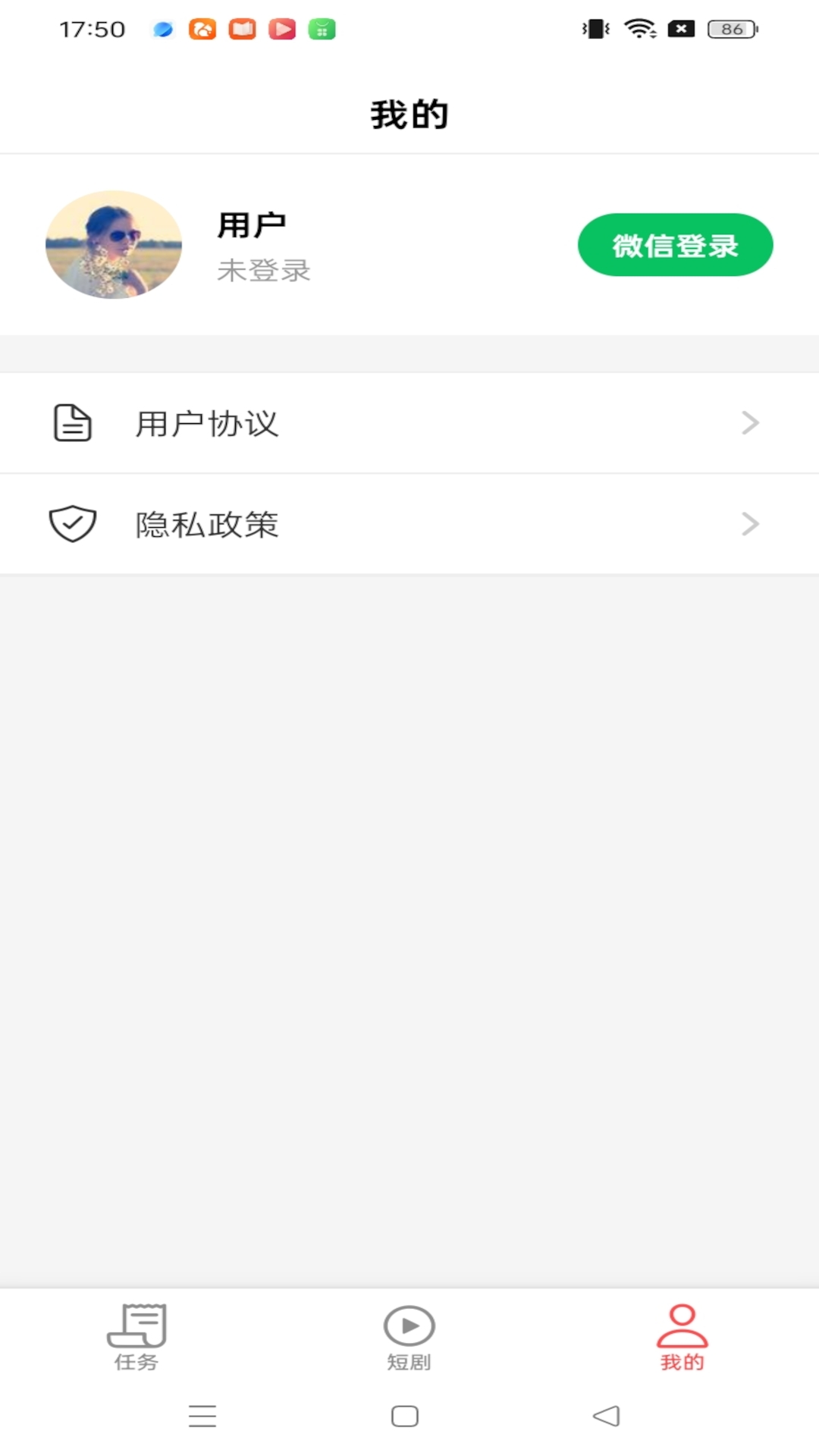
Task: Select the 我的 tab
Action: coord(682,1338)
